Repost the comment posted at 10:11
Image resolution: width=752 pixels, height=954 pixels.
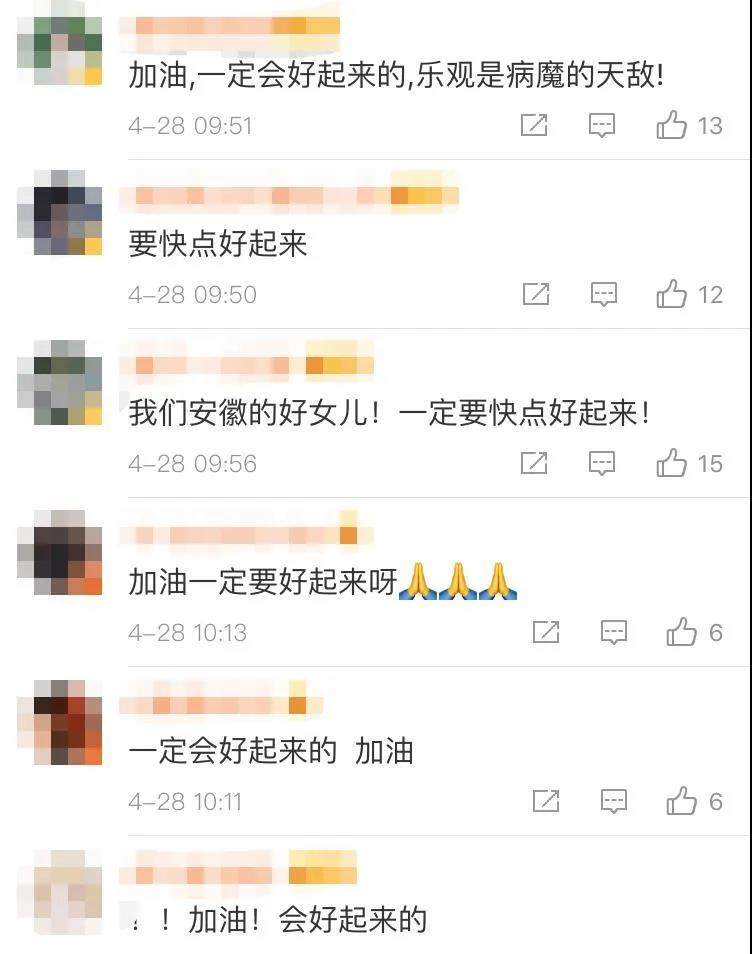[546, 801]
